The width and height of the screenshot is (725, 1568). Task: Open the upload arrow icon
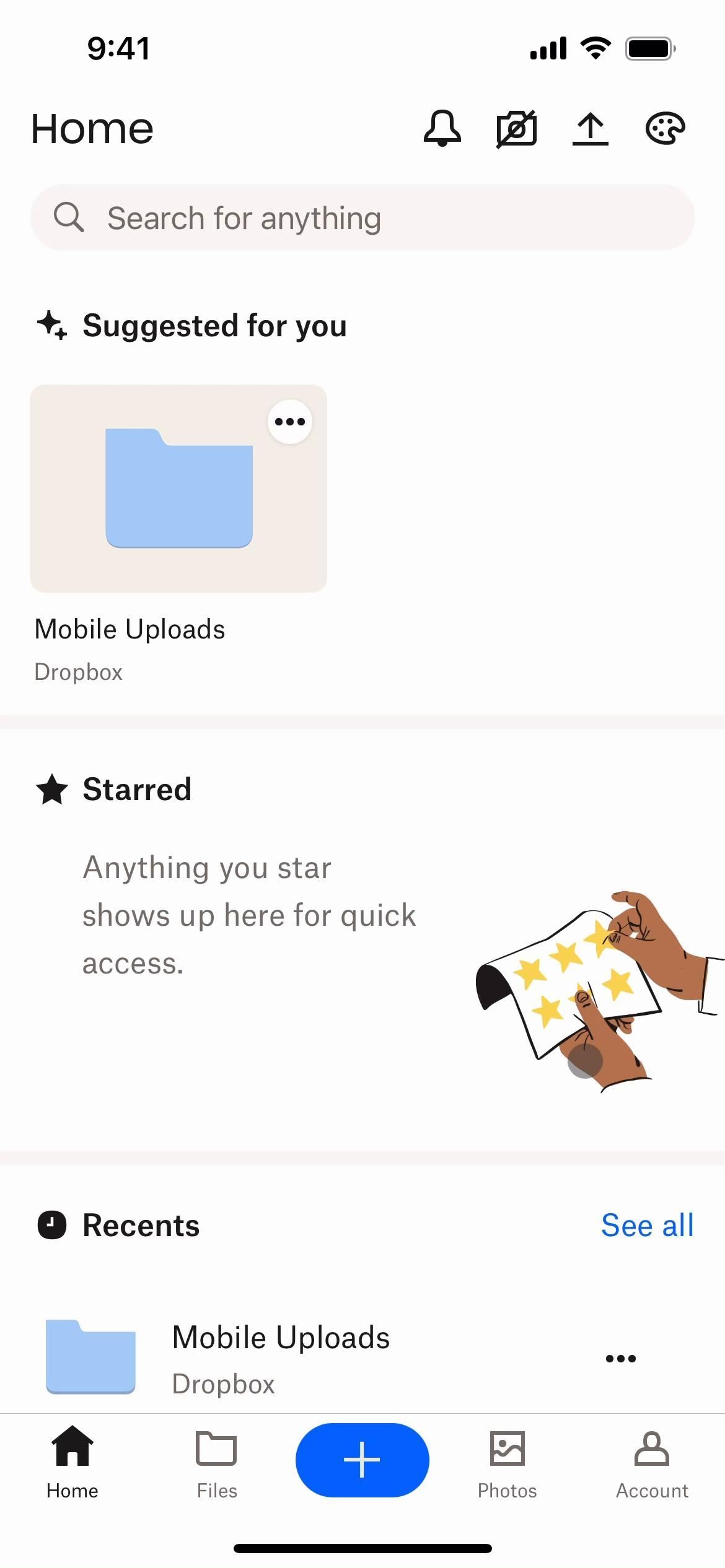(x=591, y=129)
